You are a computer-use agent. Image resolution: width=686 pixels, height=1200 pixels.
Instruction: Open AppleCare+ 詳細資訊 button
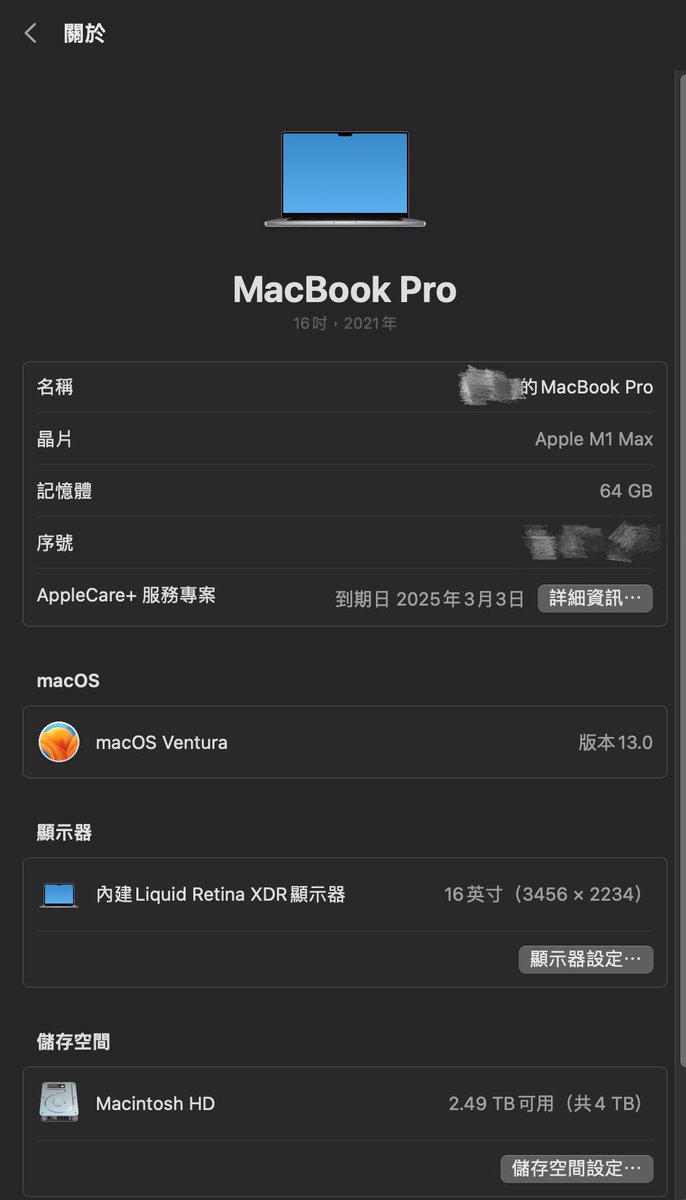(595, 598)
